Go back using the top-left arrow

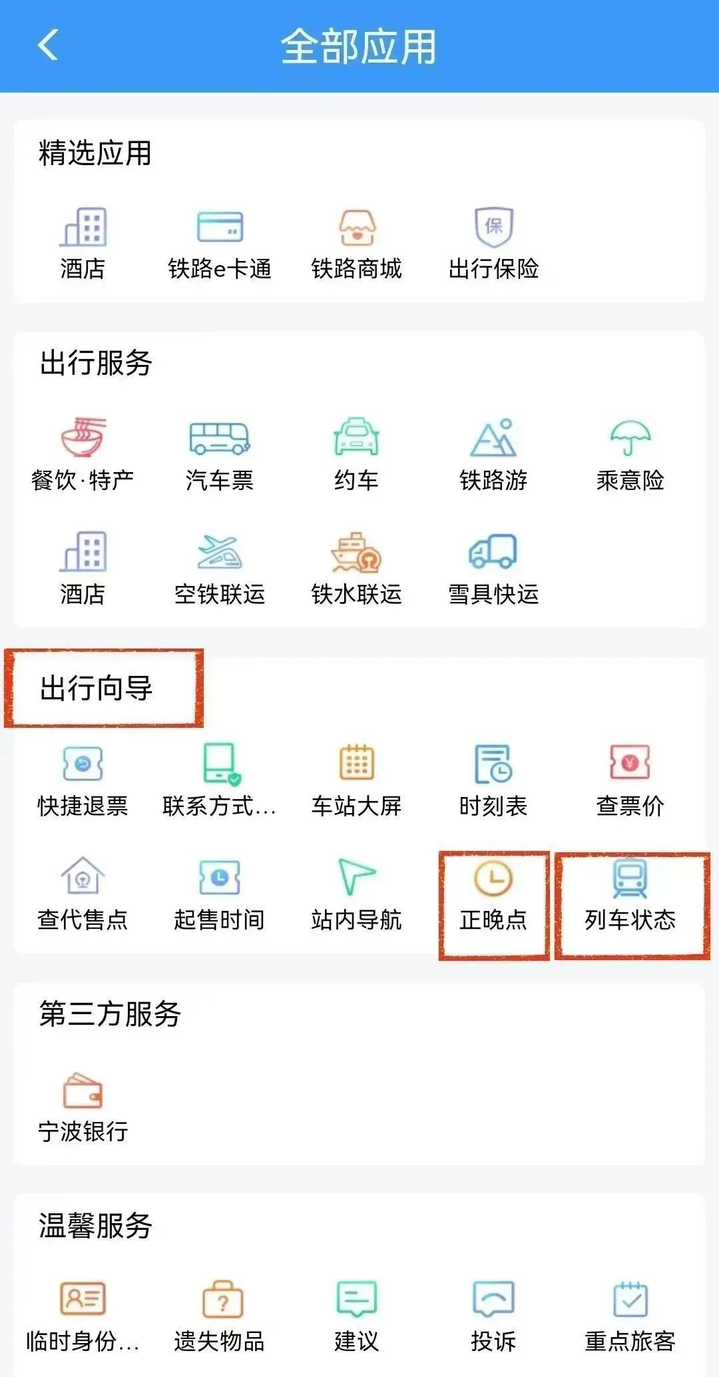click(47, 46)
